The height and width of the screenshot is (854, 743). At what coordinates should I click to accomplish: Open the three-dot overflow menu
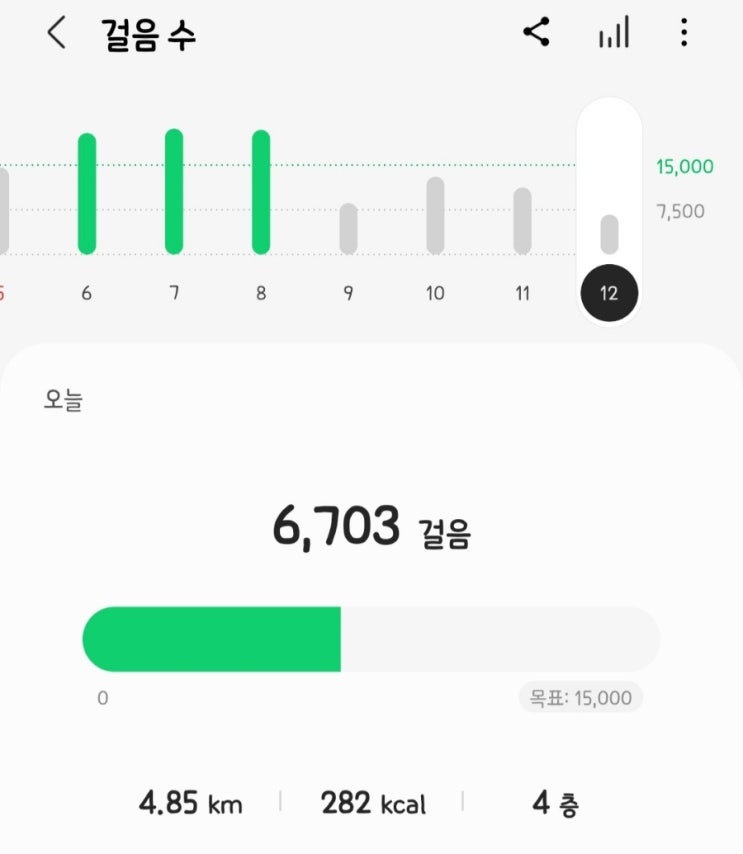click(684, 32)
